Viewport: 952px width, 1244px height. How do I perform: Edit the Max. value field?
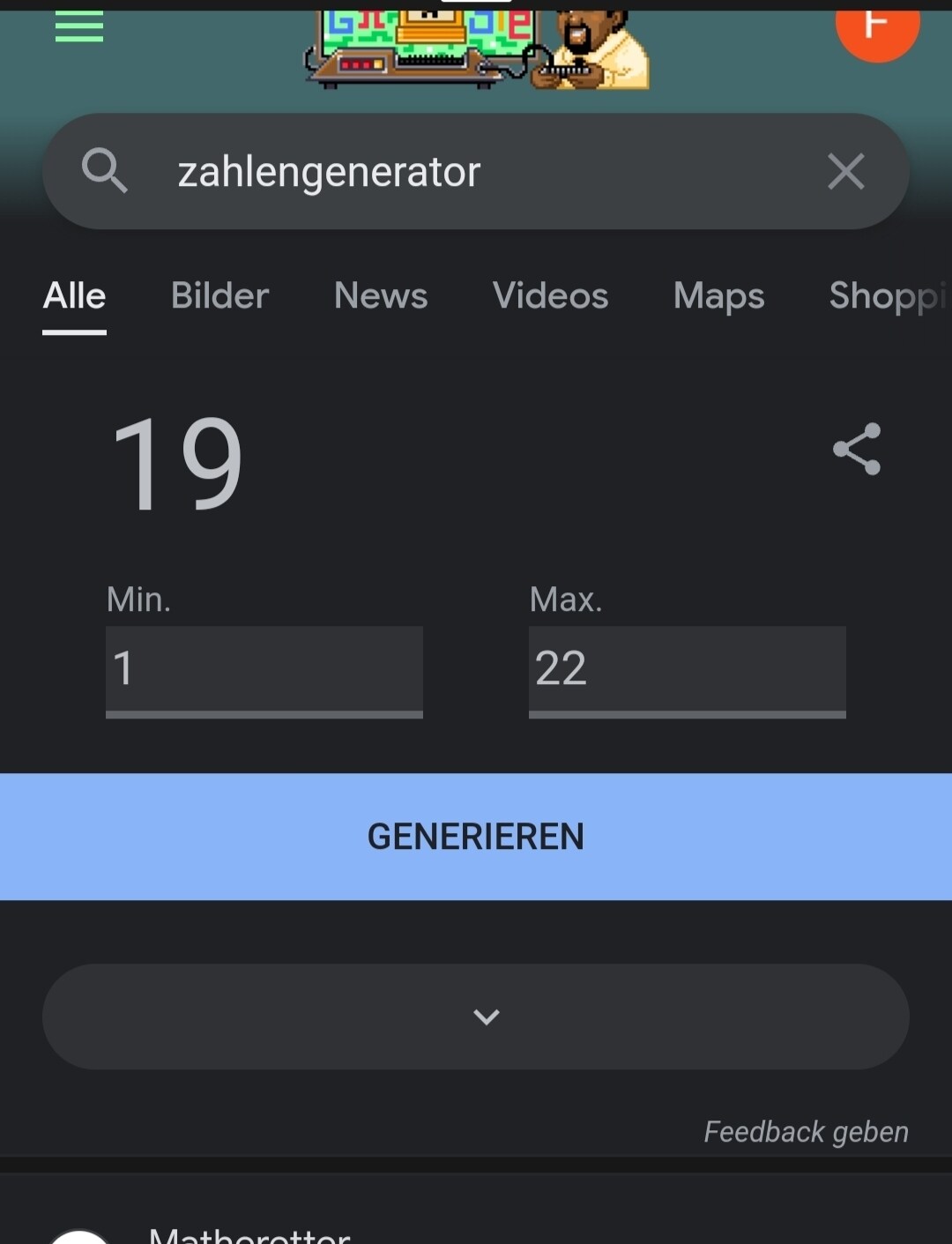pos(688,669)
